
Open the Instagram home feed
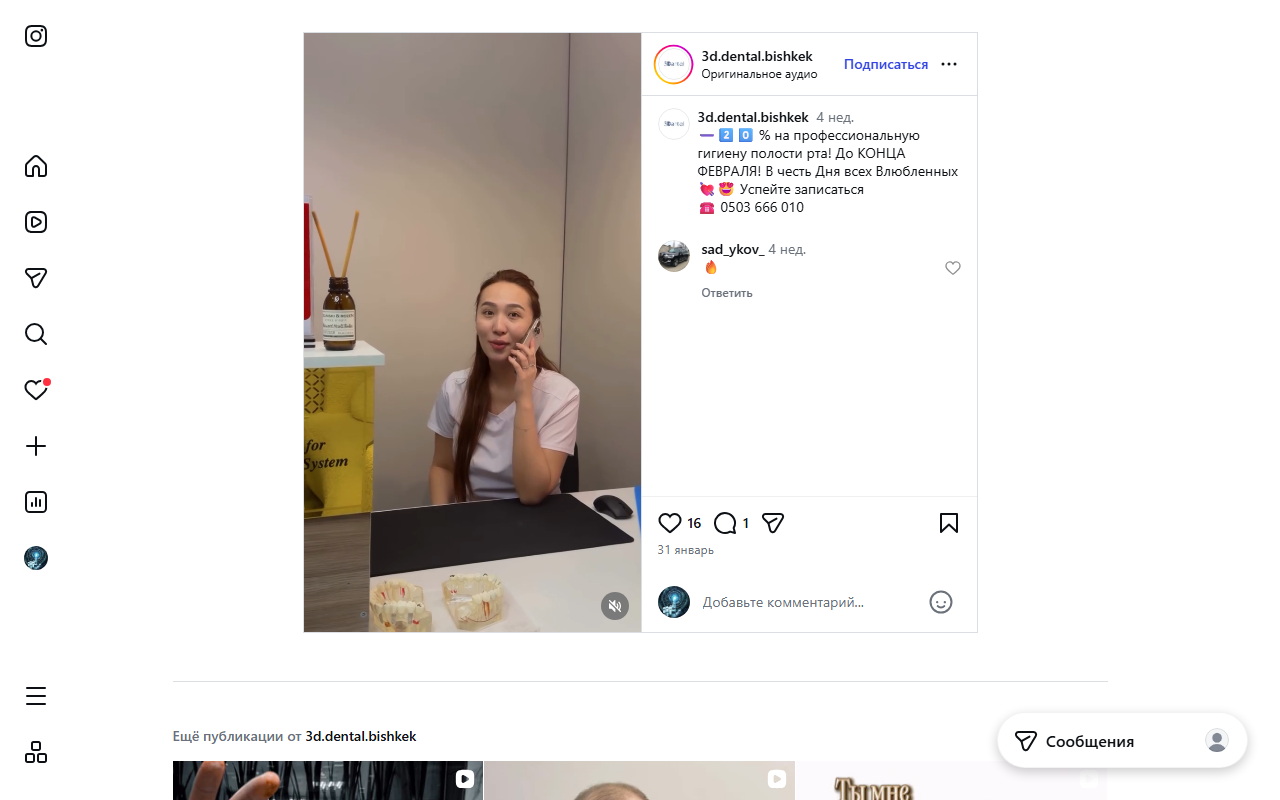pos(36,166)
